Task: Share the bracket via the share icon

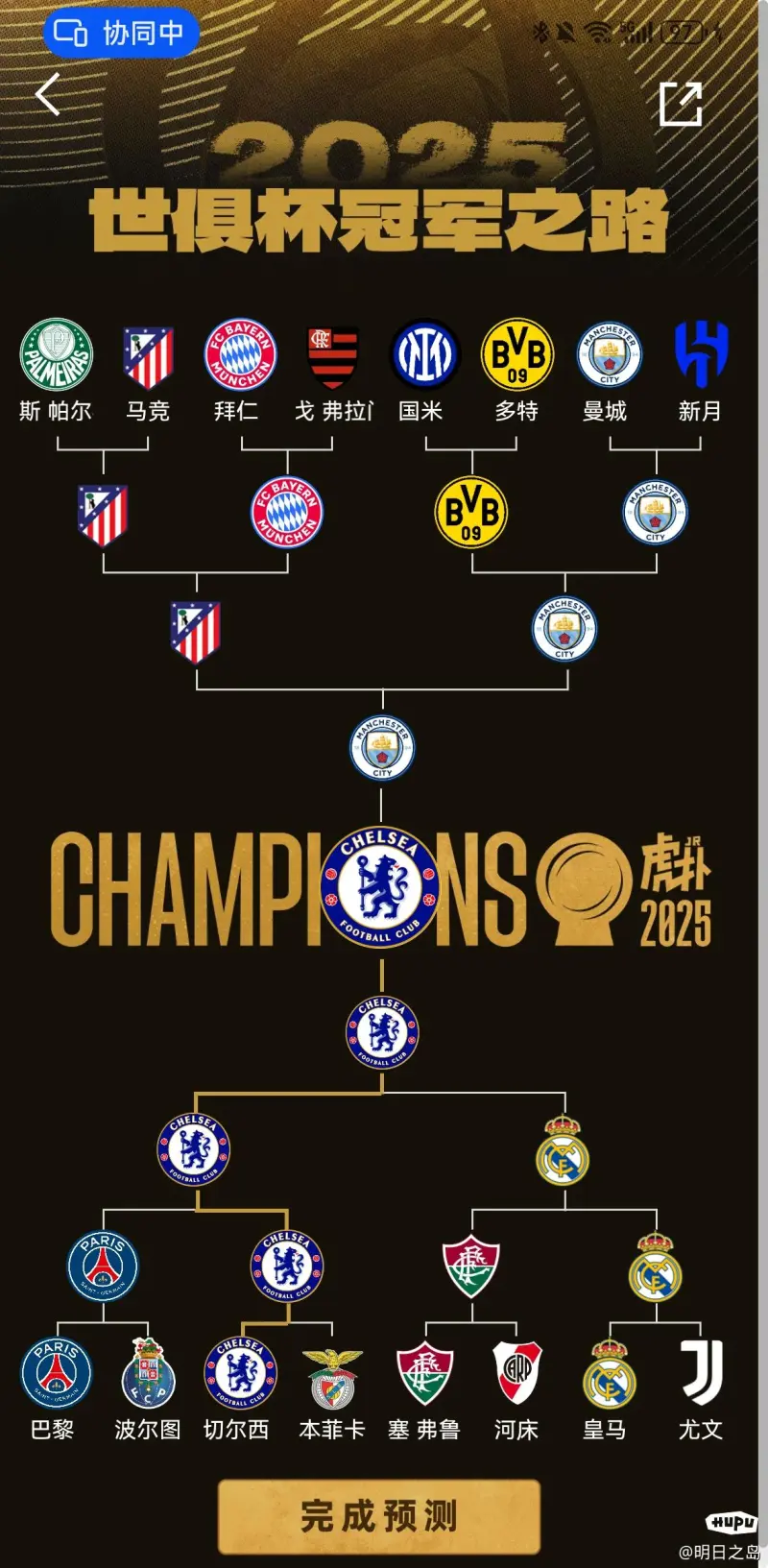Action: [681, 104]
